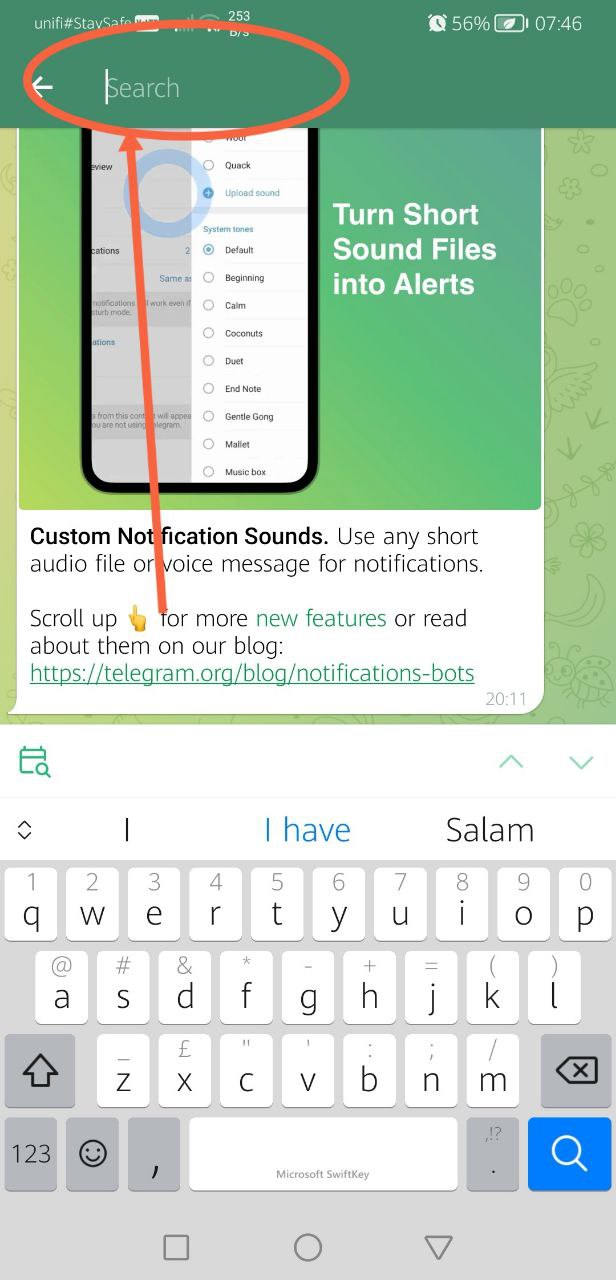The width and height of the screenshot is (616, 1280).
Task: Tap the backspace key
Action: click(575, 1071)
